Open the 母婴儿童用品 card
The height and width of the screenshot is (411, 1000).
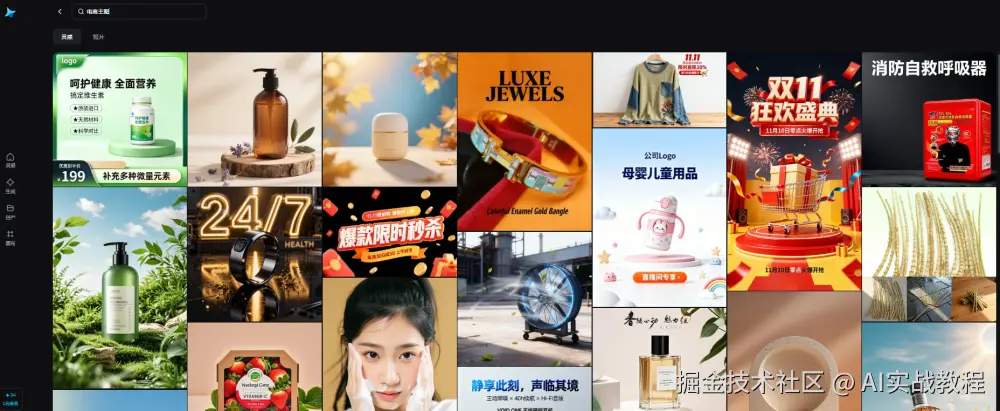click(659, 217)
